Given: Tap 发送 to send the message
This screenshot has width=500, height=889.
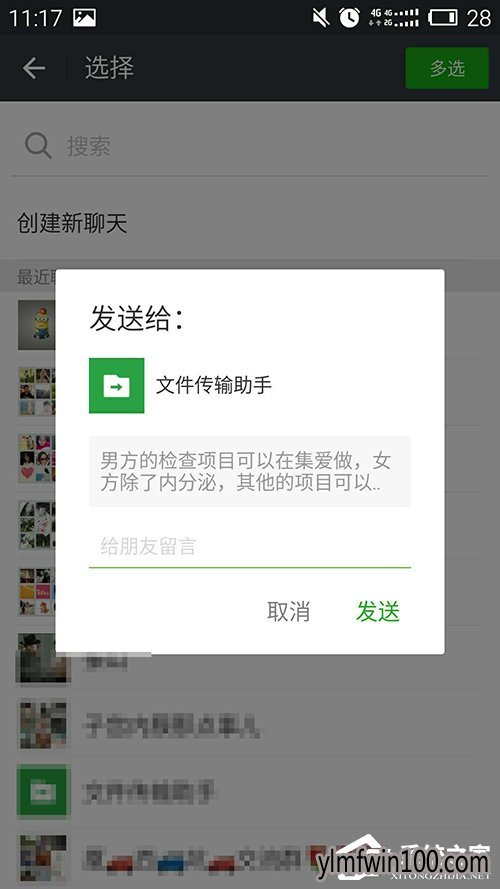Looking at the screenshot, I should [x=378, y=612].
